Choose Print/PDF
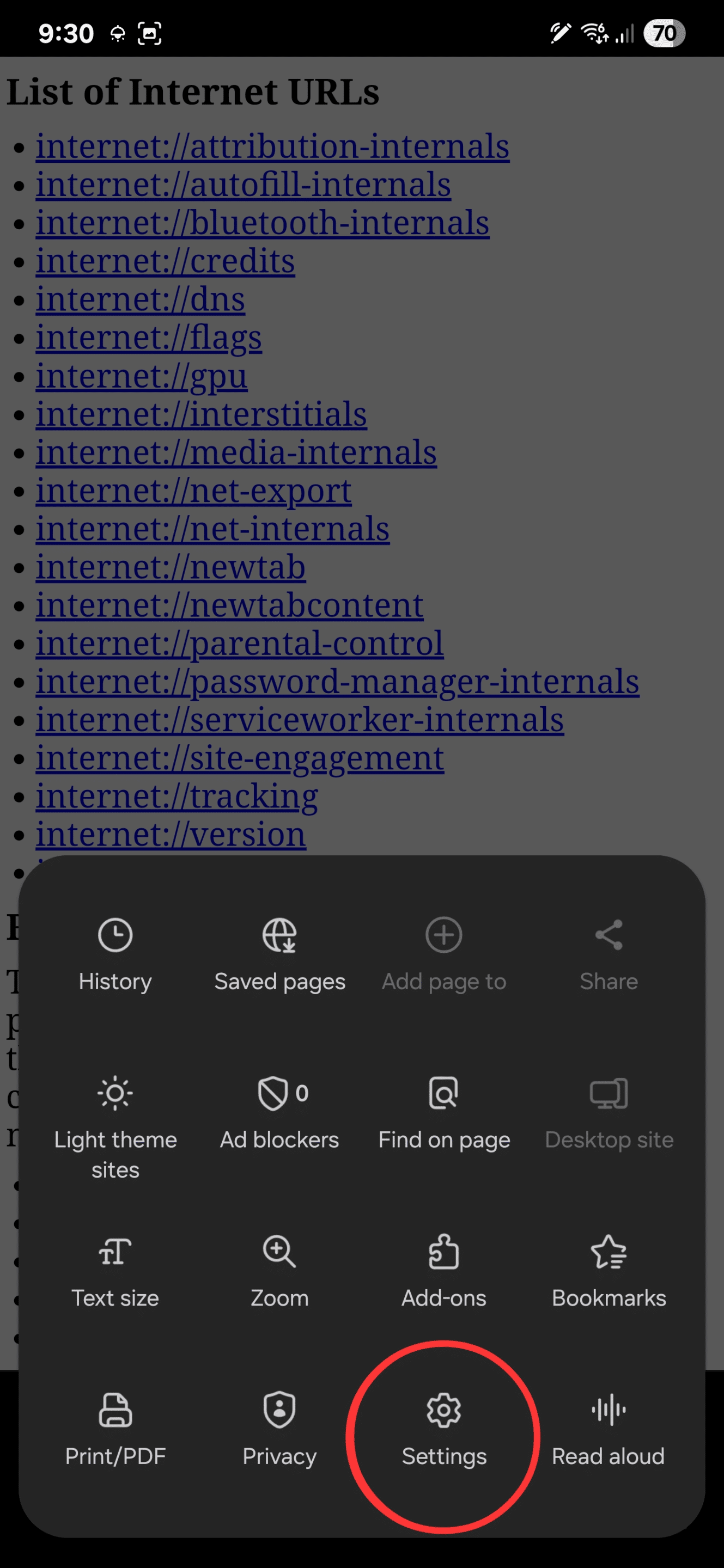 115,1429
